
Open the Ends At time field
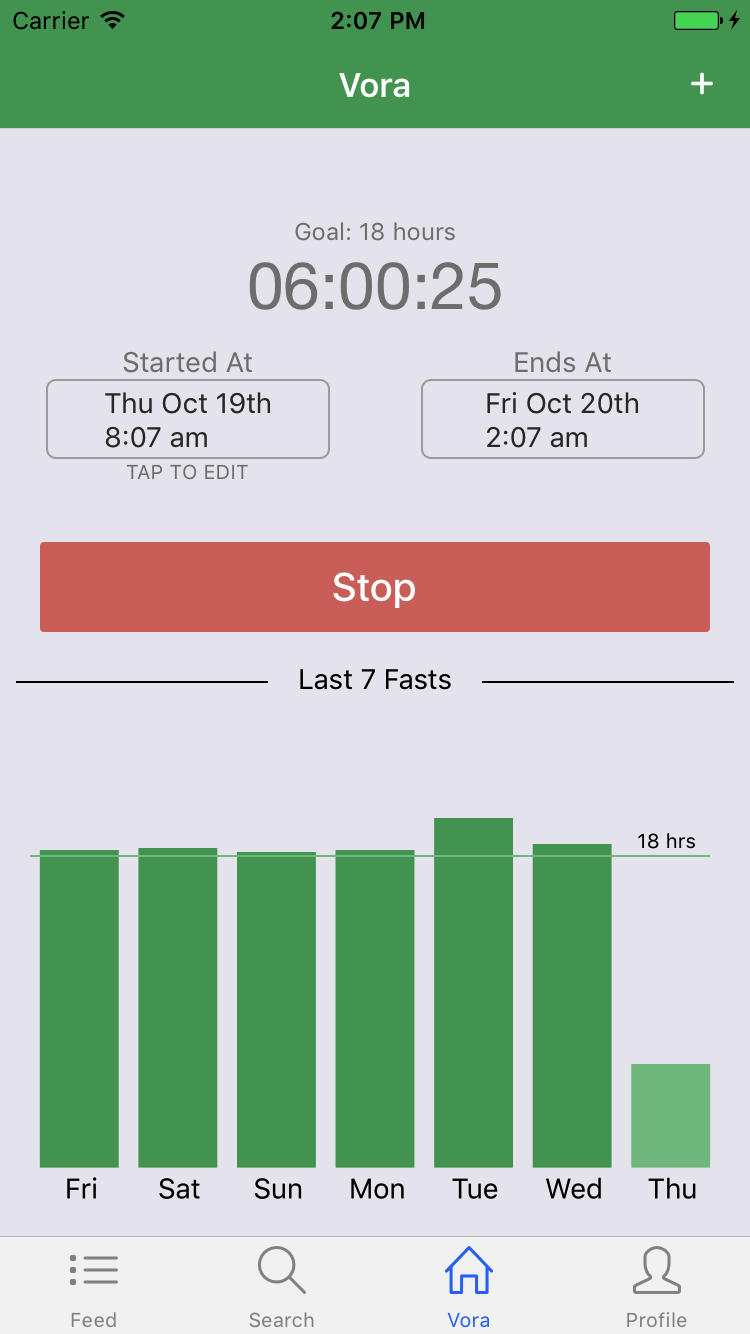[x=562, y=419]
